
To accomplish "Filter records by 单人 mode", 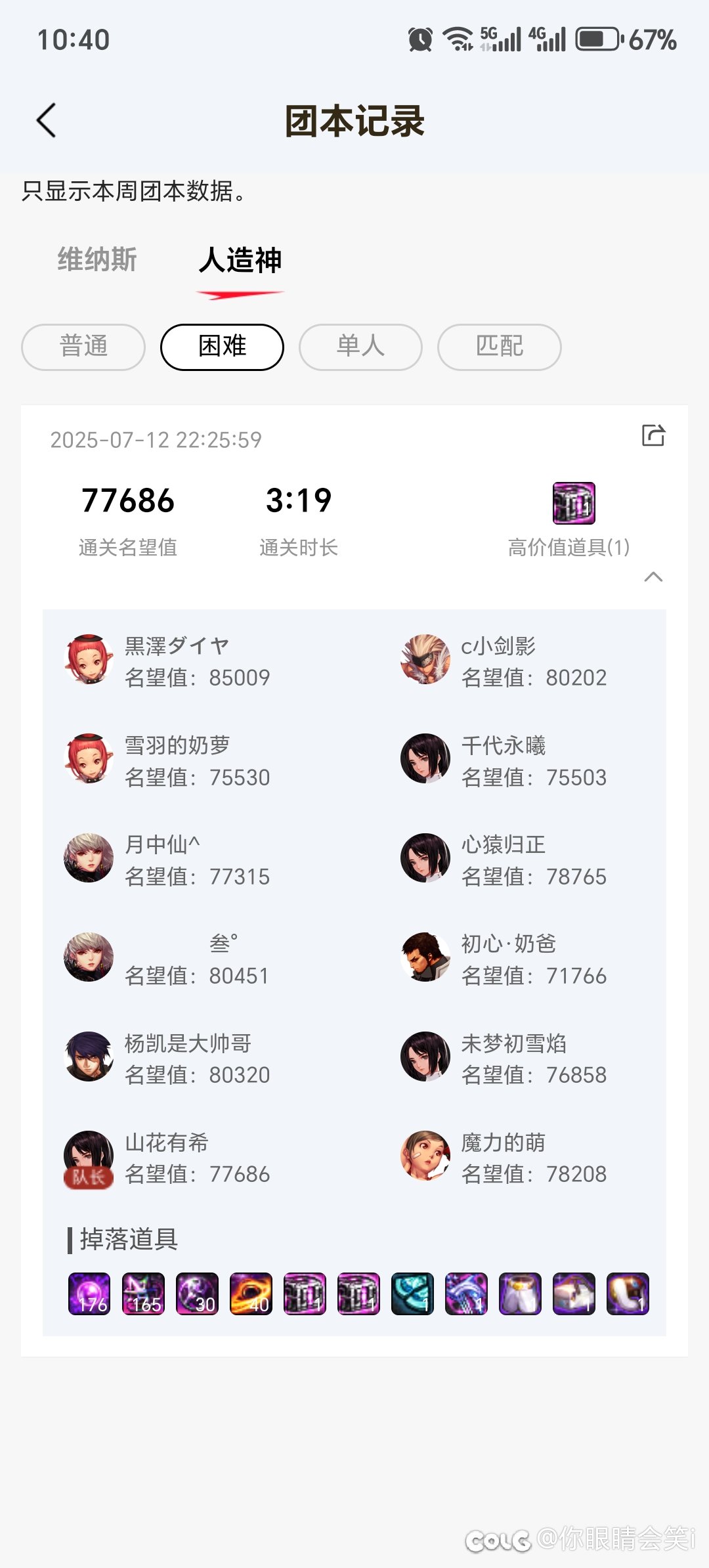I will pyautogui.click(x=360, y=347).
